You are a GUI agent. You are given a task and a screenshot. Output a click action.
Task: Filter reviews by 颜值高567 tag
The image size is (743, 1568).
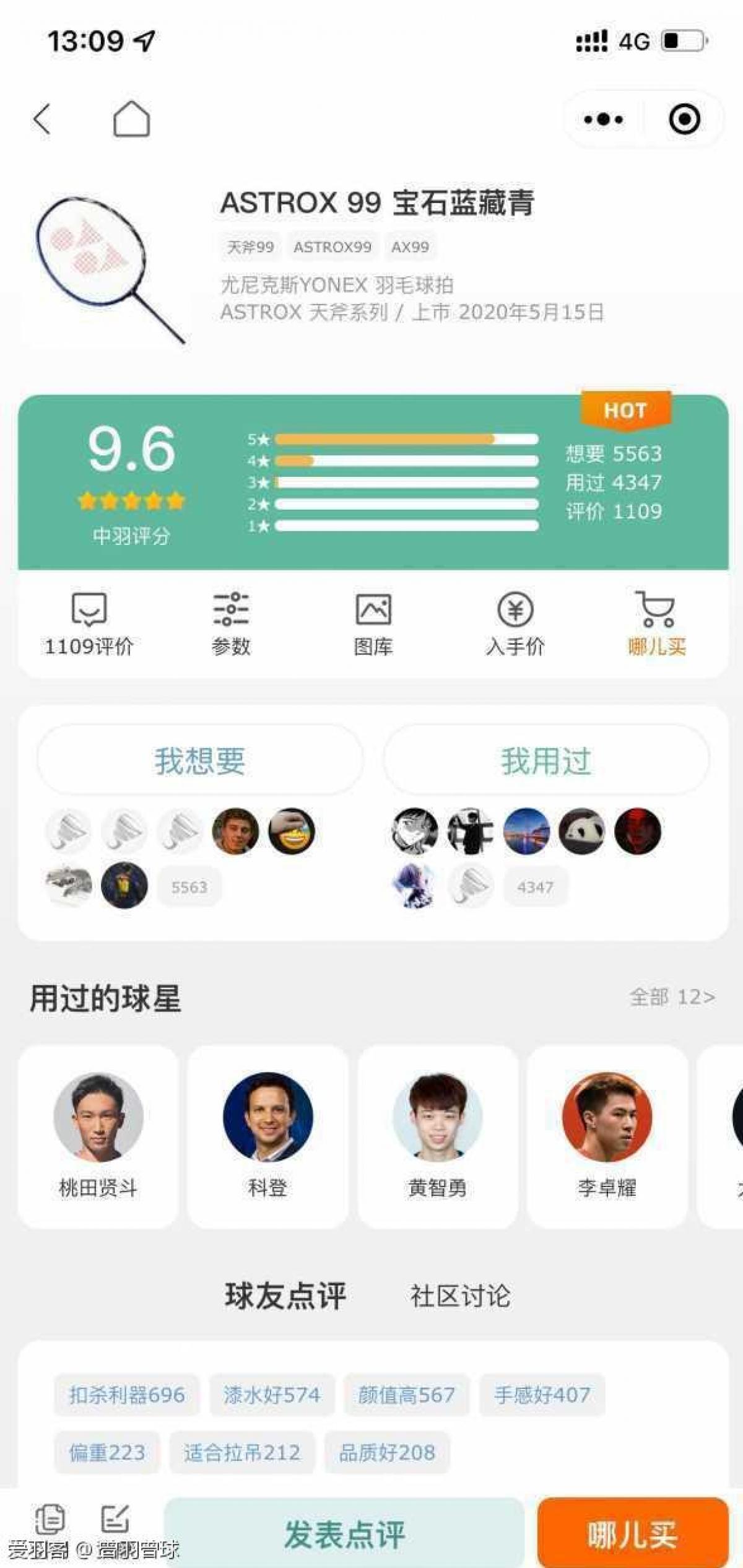click(x=406, y=1395)
